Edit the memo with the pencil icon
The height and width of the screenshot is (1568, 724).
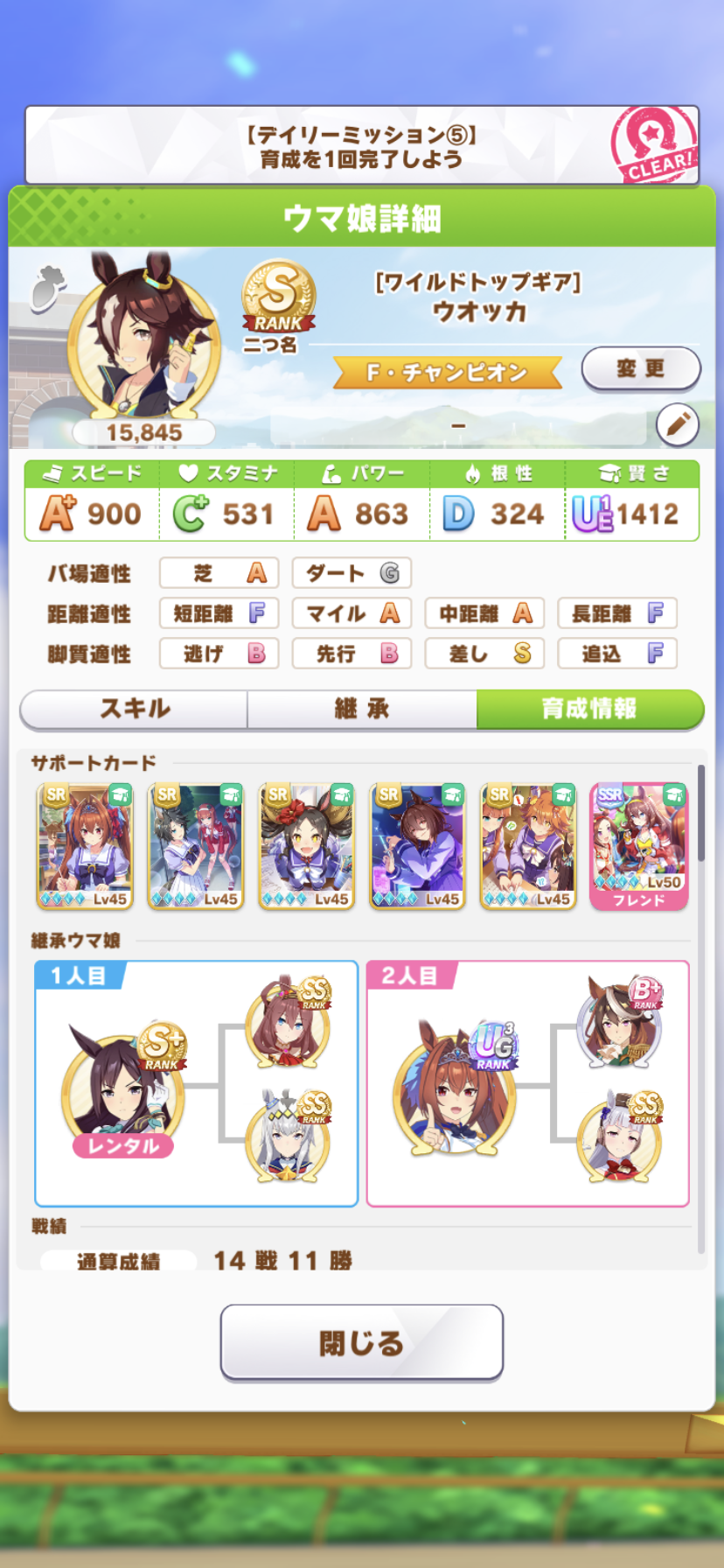point(678,425)
